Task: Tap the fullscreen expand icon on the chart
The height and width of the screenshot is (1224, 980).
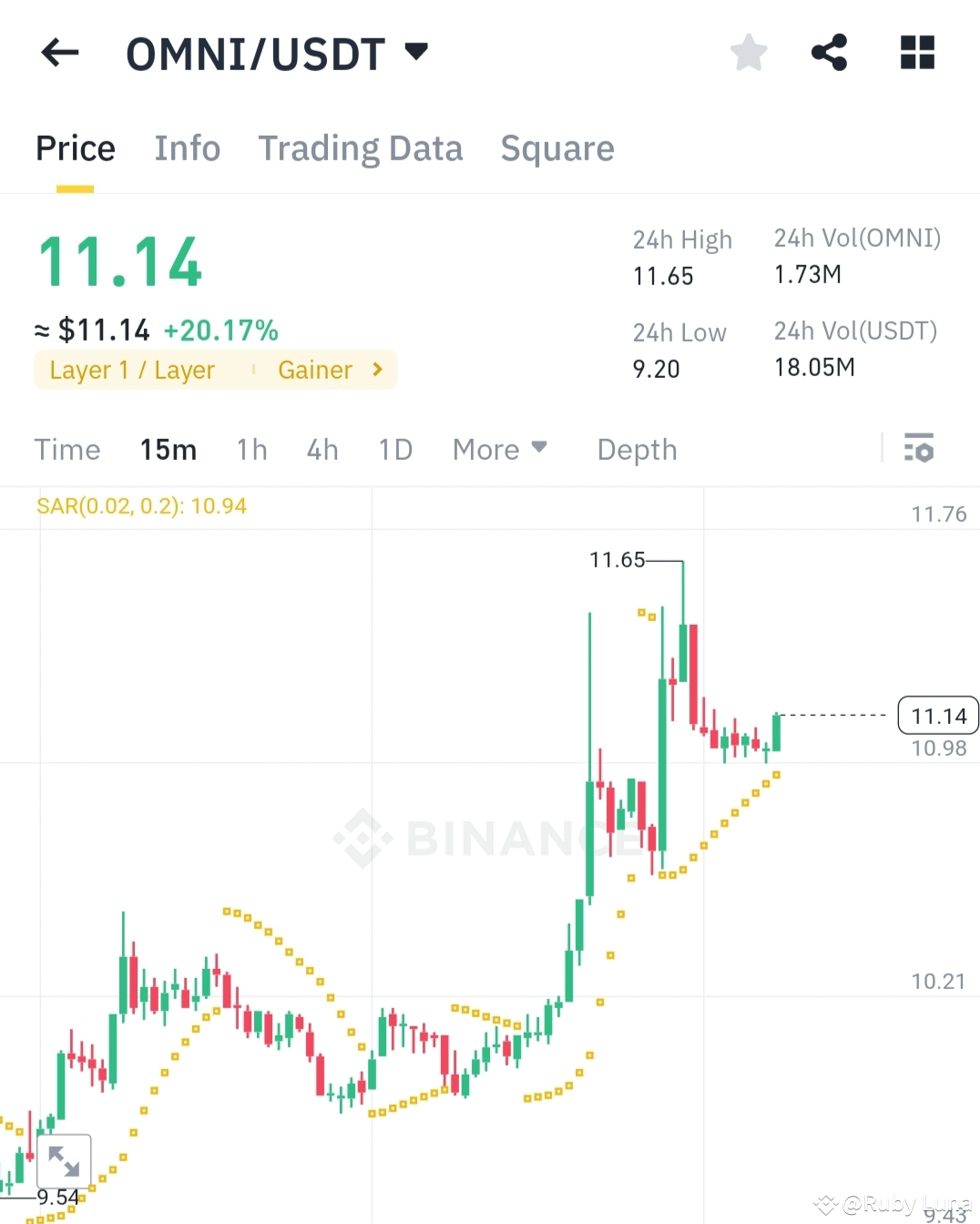Action: click(x=62, y=1161)
